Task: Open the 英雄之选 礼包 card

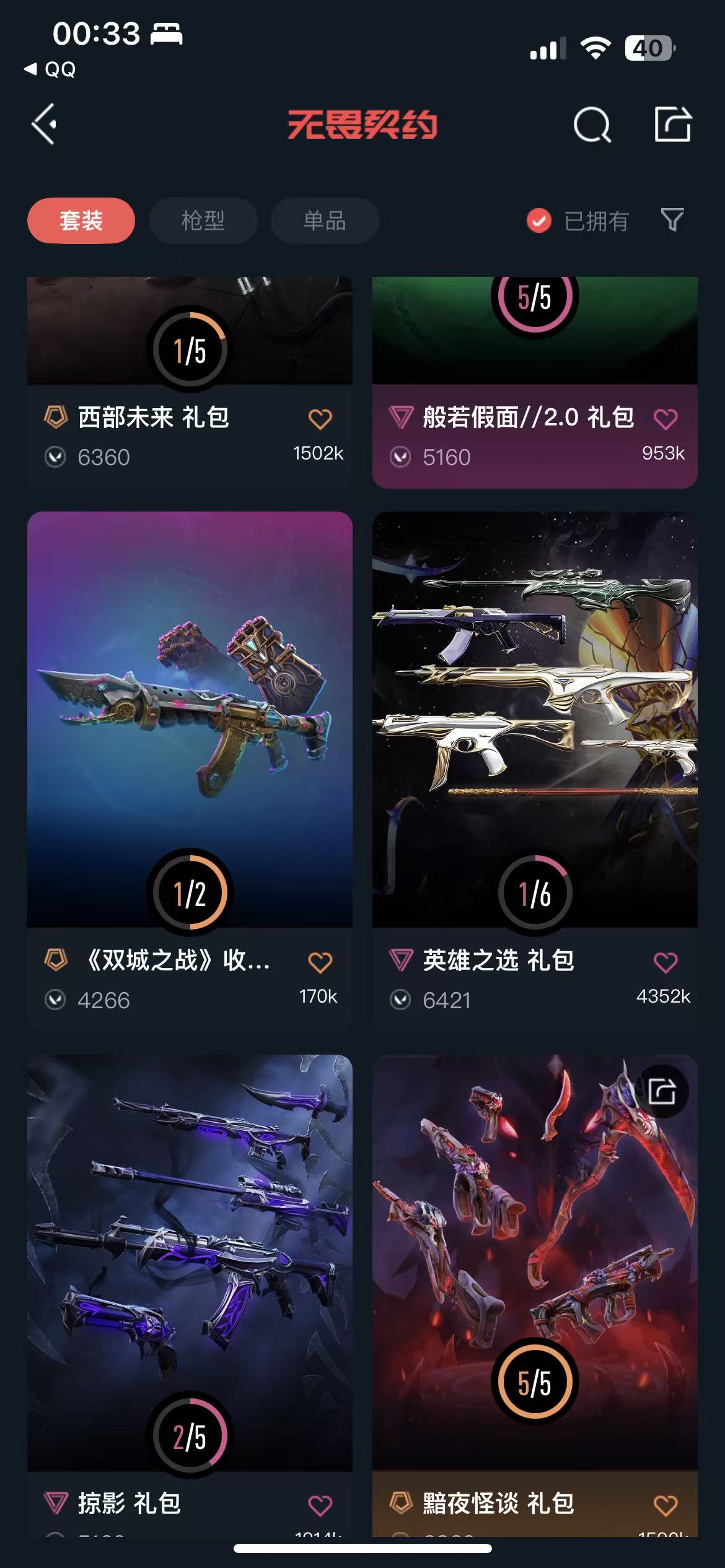Action: coord(535,772)
